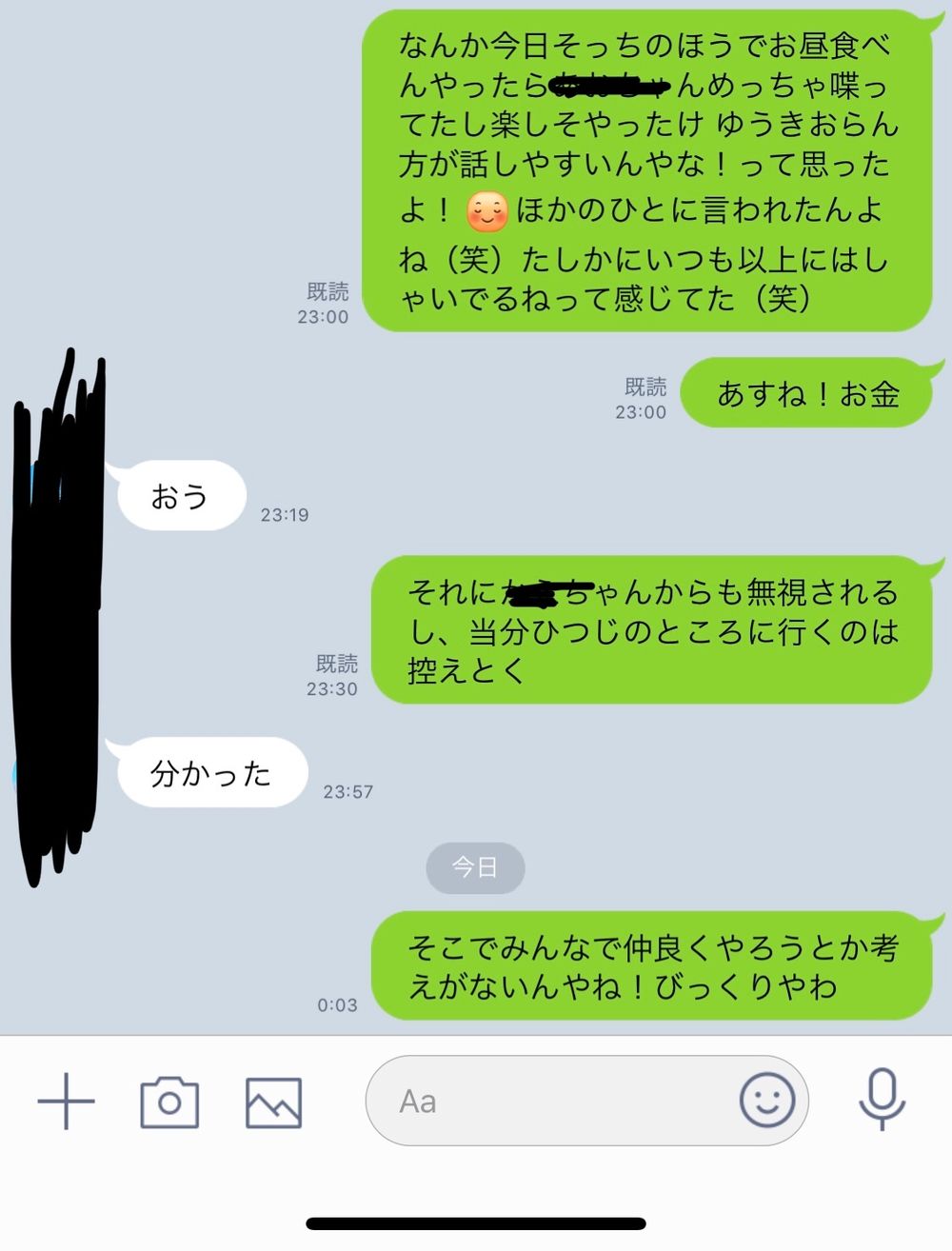This screenshot has height=1251, width=952.
Task: Open the camera to take a photo
Action: [169, 1102]
